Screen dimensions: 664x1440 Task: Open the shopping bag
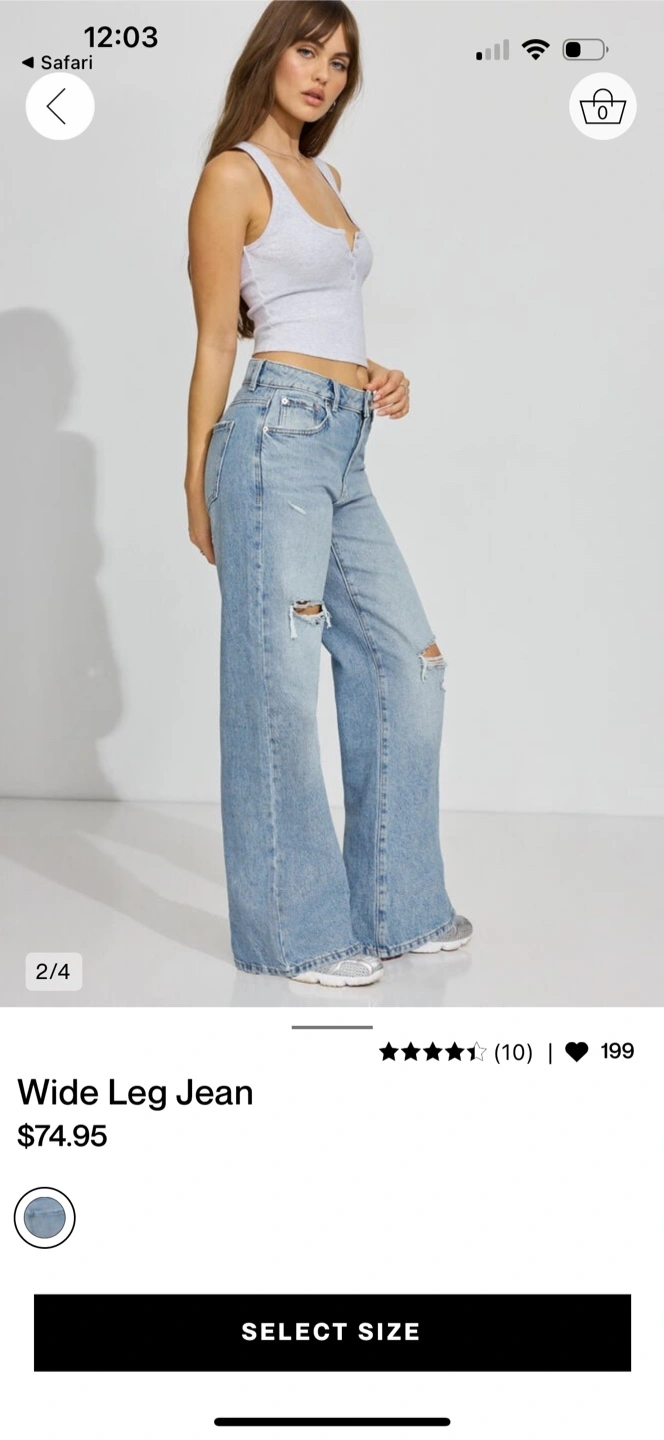point(603,106)
